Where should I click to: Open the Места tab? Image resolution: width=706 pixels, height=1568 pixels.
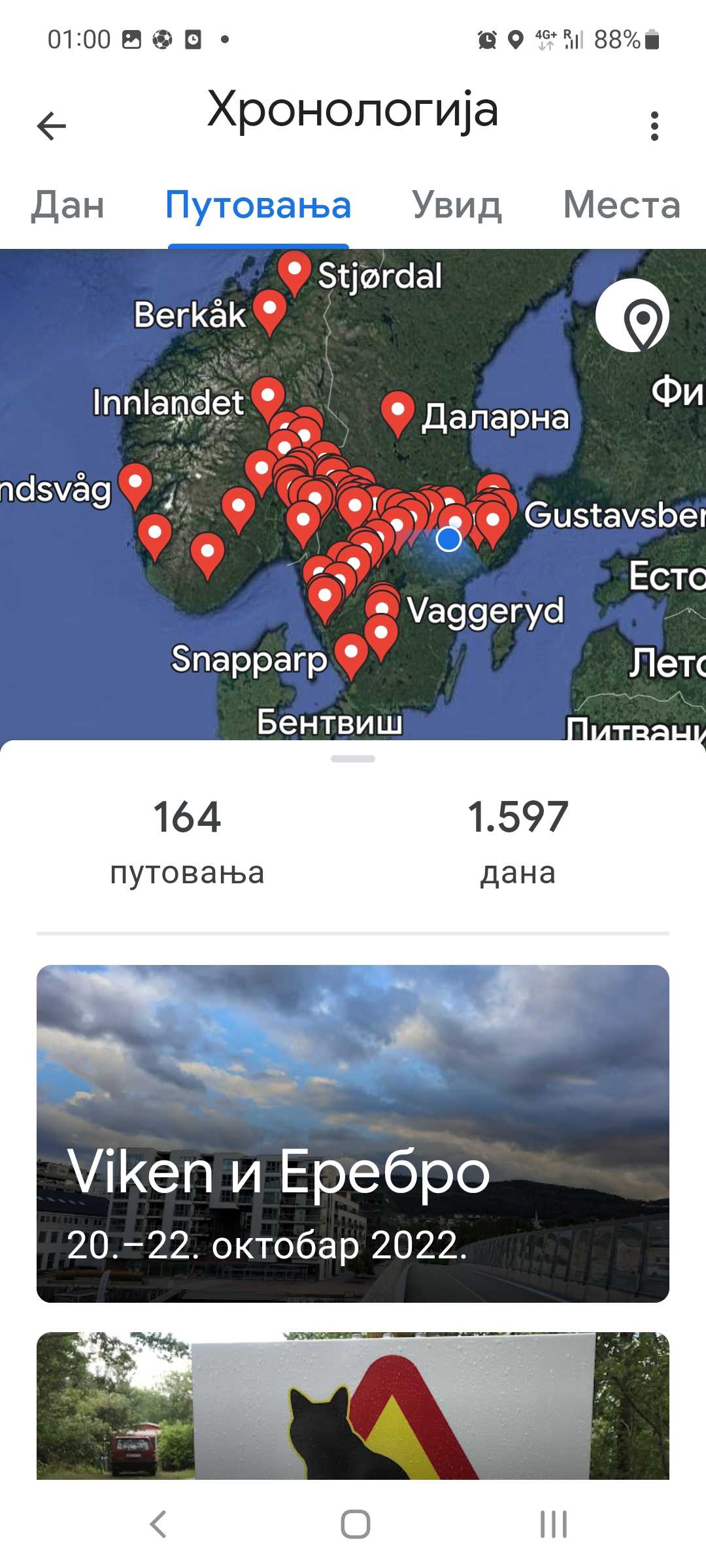(x=621, y=205)
